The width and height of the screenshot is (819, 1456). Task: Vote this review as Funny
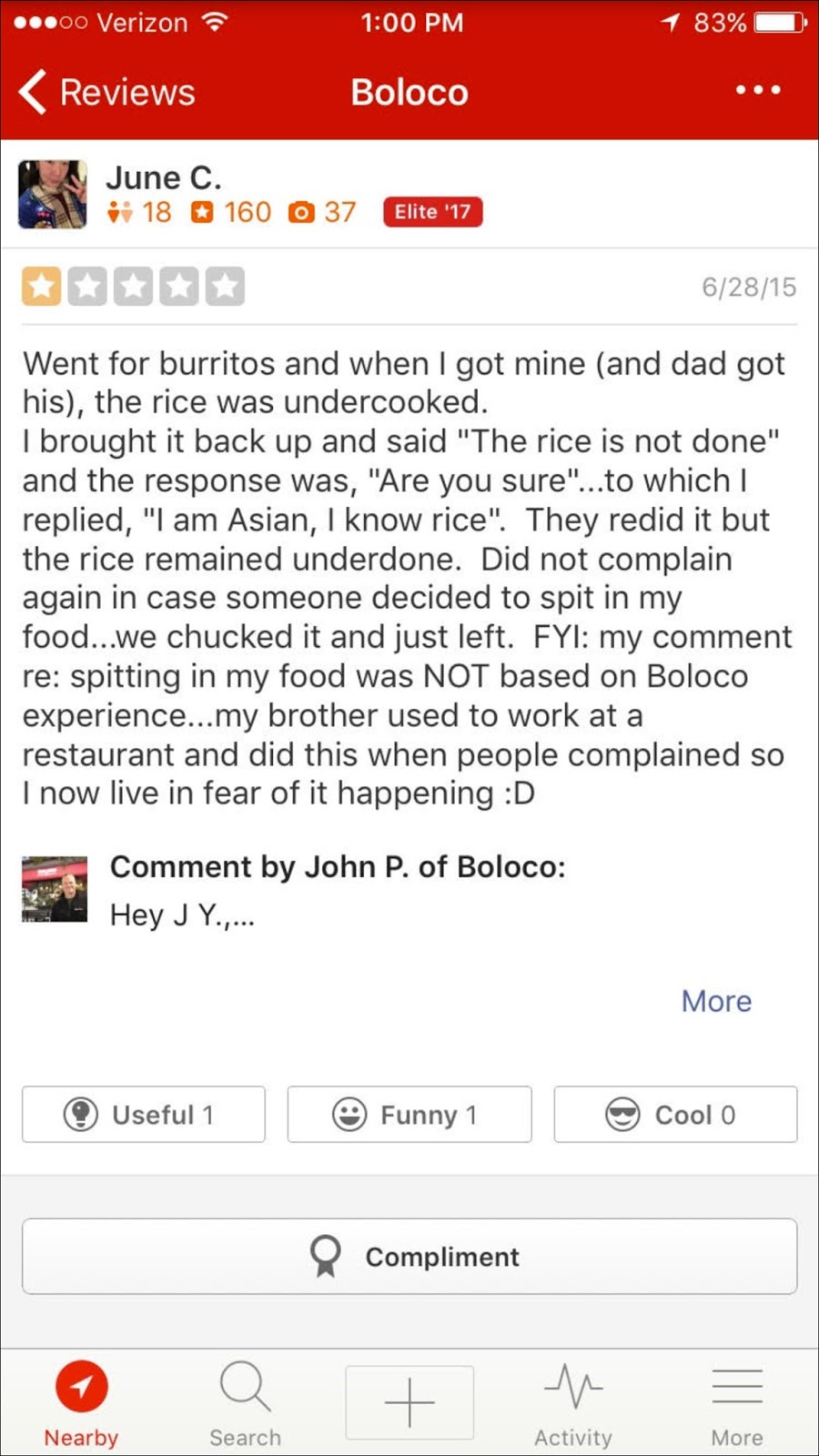click(x=409, y=1114)
